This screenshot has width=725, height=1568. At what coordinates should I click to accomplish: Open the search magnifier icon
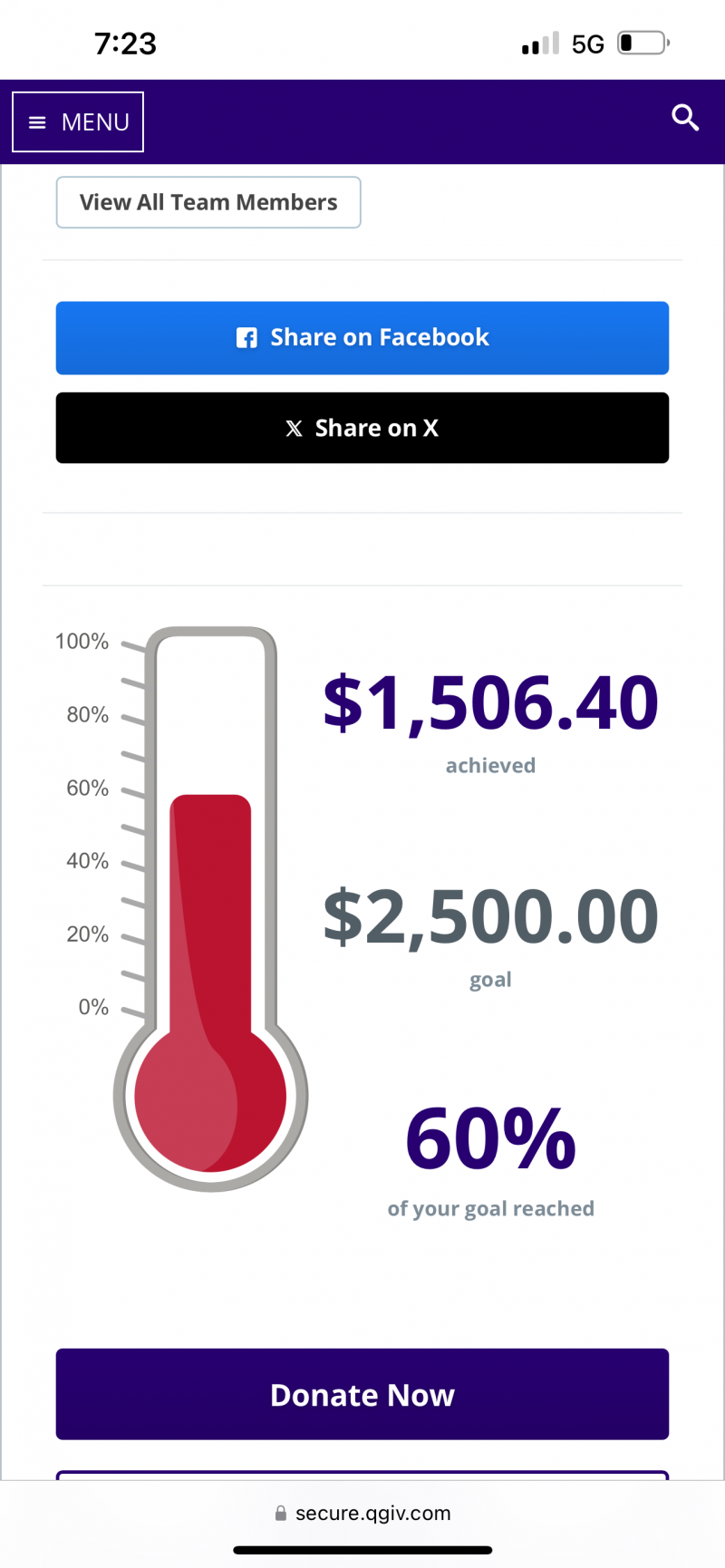click(685, 118)
